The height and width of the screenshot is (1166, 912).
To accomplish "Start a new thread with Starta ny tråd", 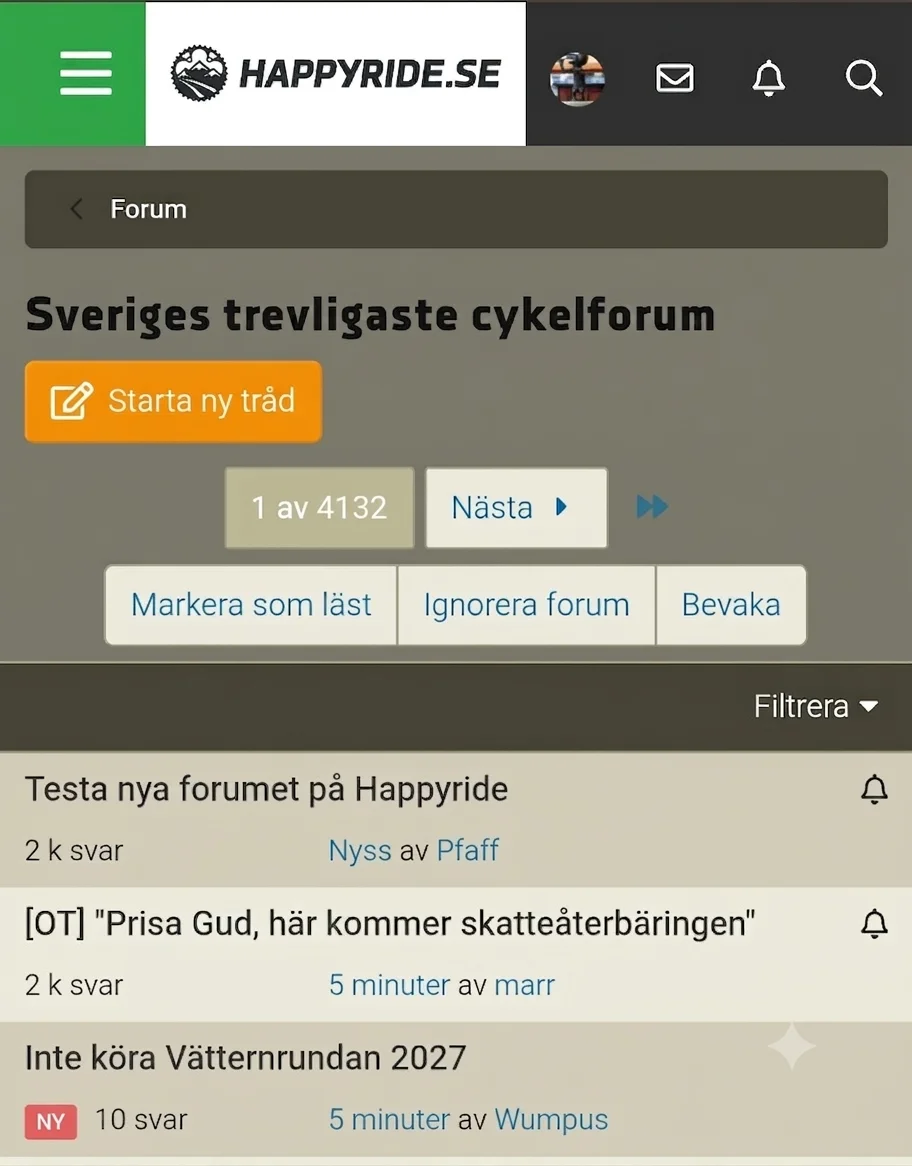I will pyautogui.click(x=173, y=402).
